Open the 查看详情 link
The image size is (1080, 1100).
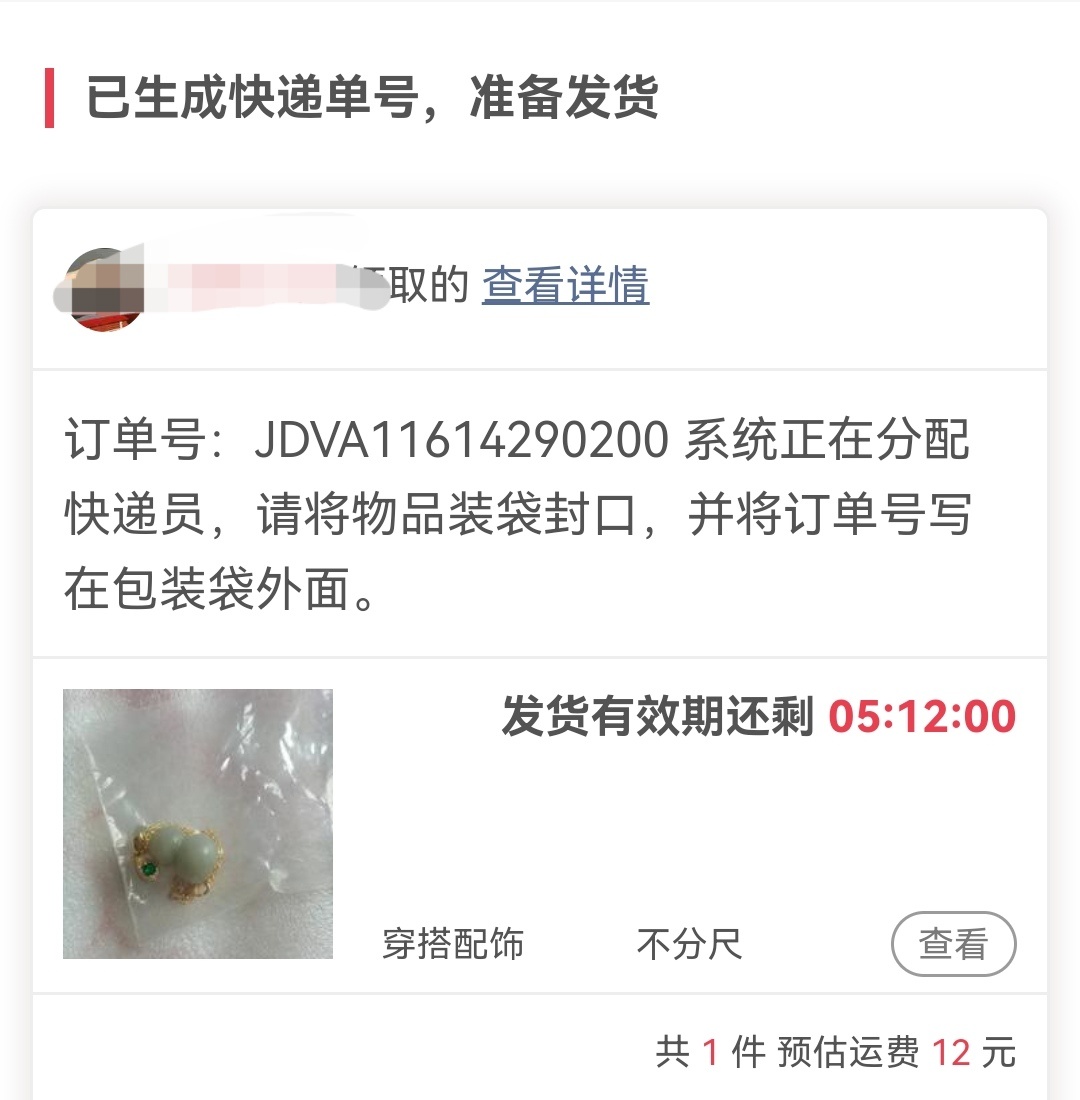(566, 286)
